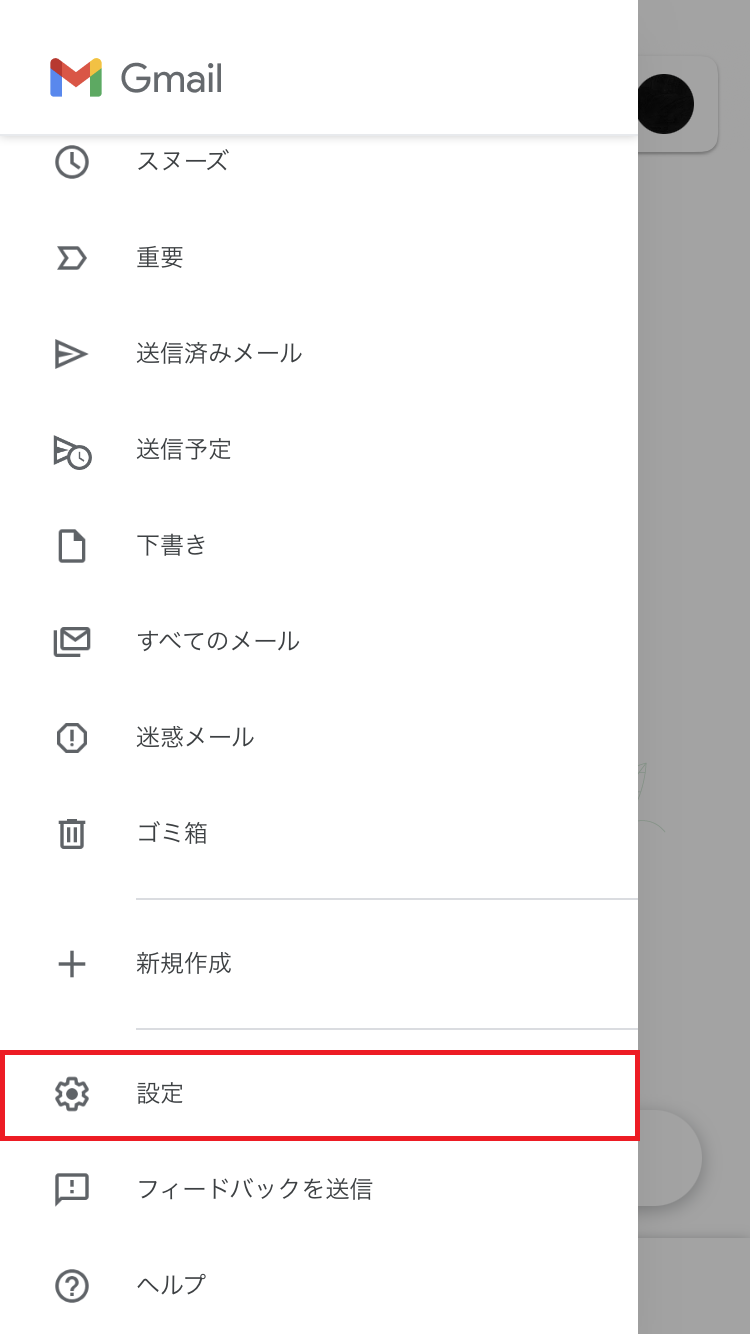Click the scheduled send clock-plane icon
The image size is (750, 1334).
point(71,450)
